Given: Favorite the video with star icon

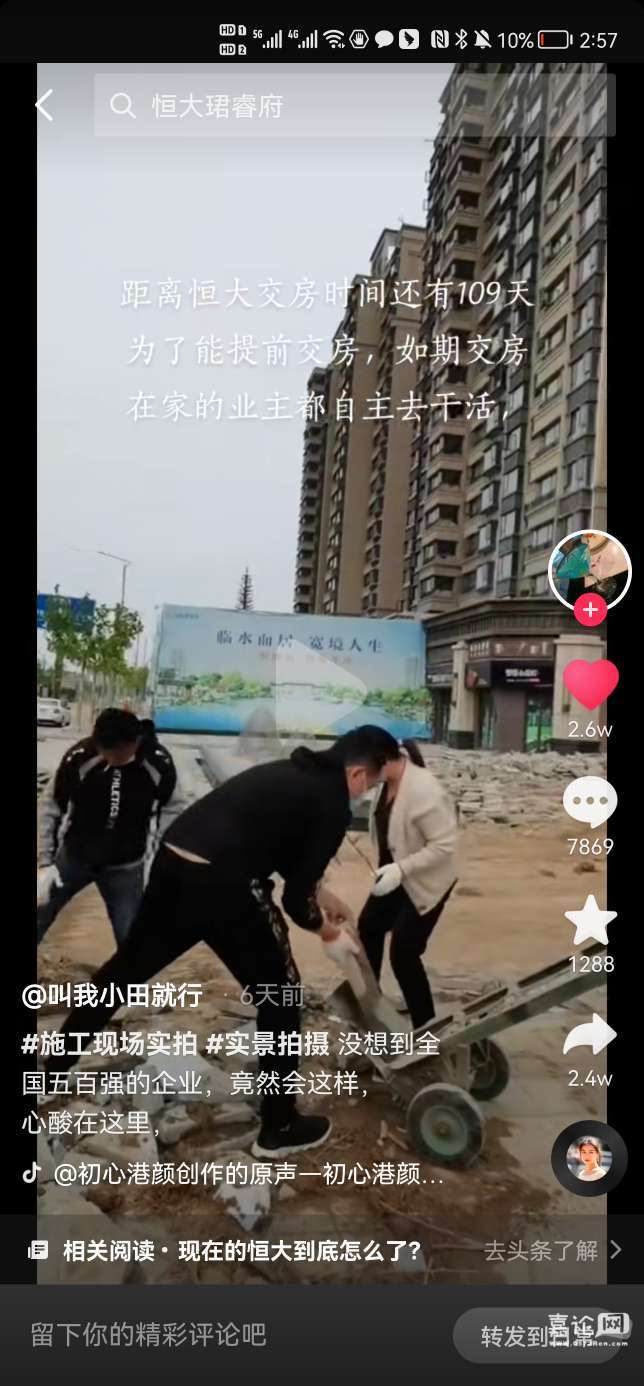Looking at the screenshot, I should click(590, 920).
